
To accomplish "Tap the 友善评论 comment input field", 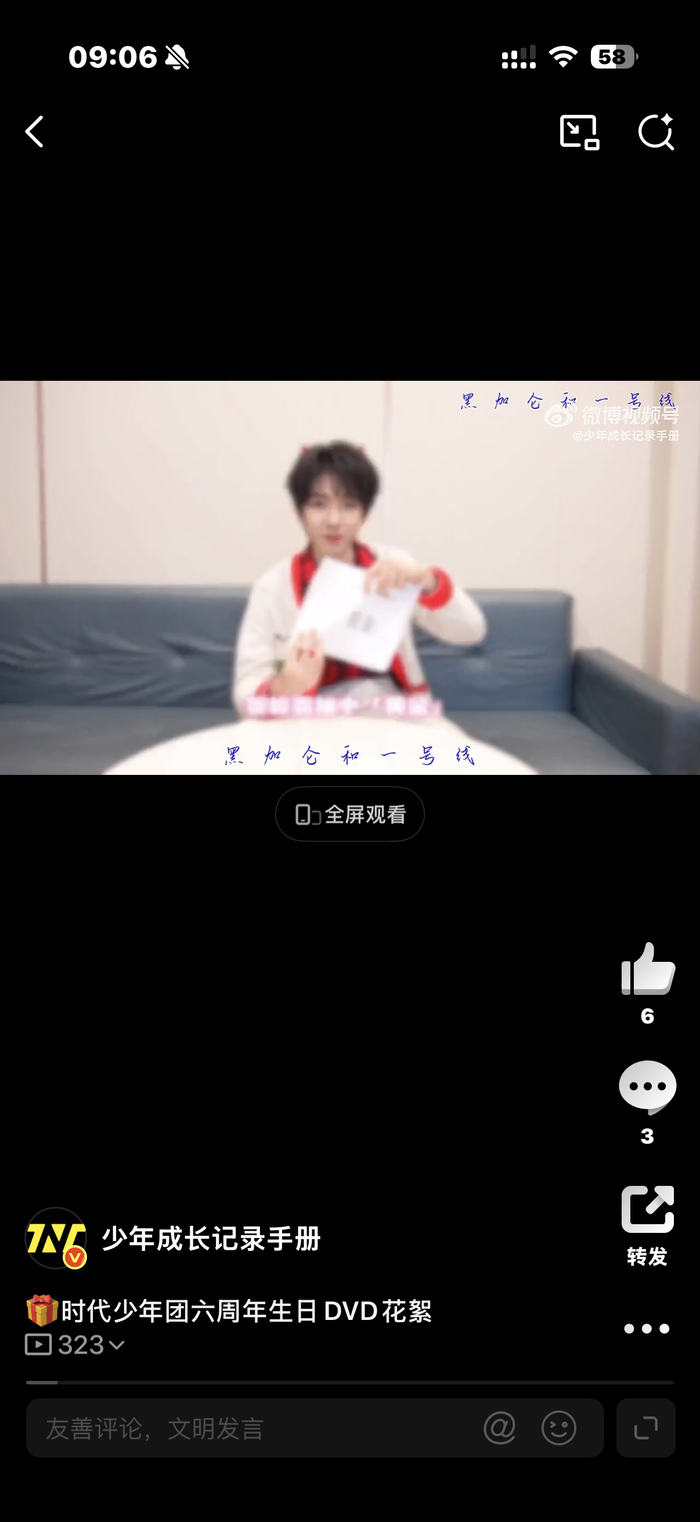I will [250, 1428].
